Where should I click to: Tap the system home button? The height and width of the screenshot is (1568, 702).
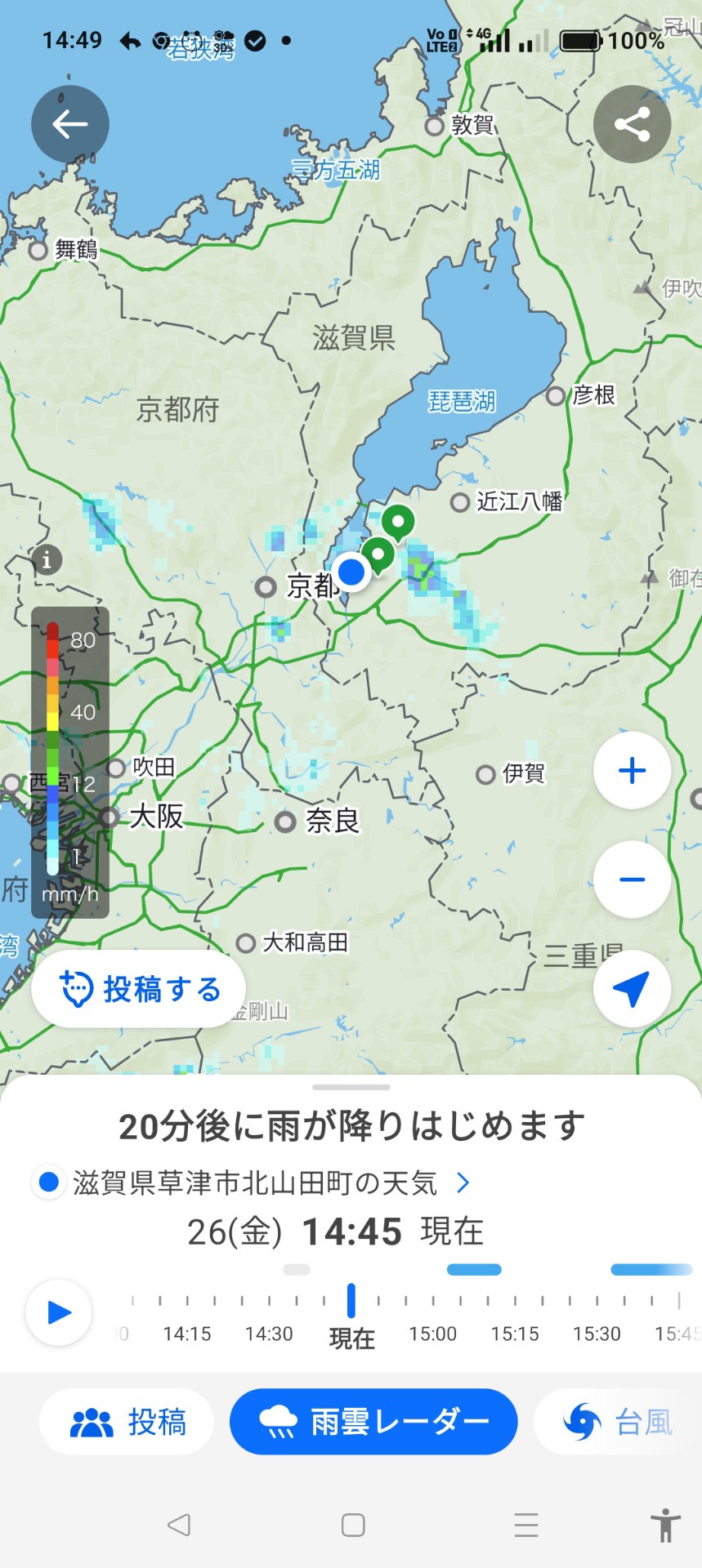(353, 1525)
